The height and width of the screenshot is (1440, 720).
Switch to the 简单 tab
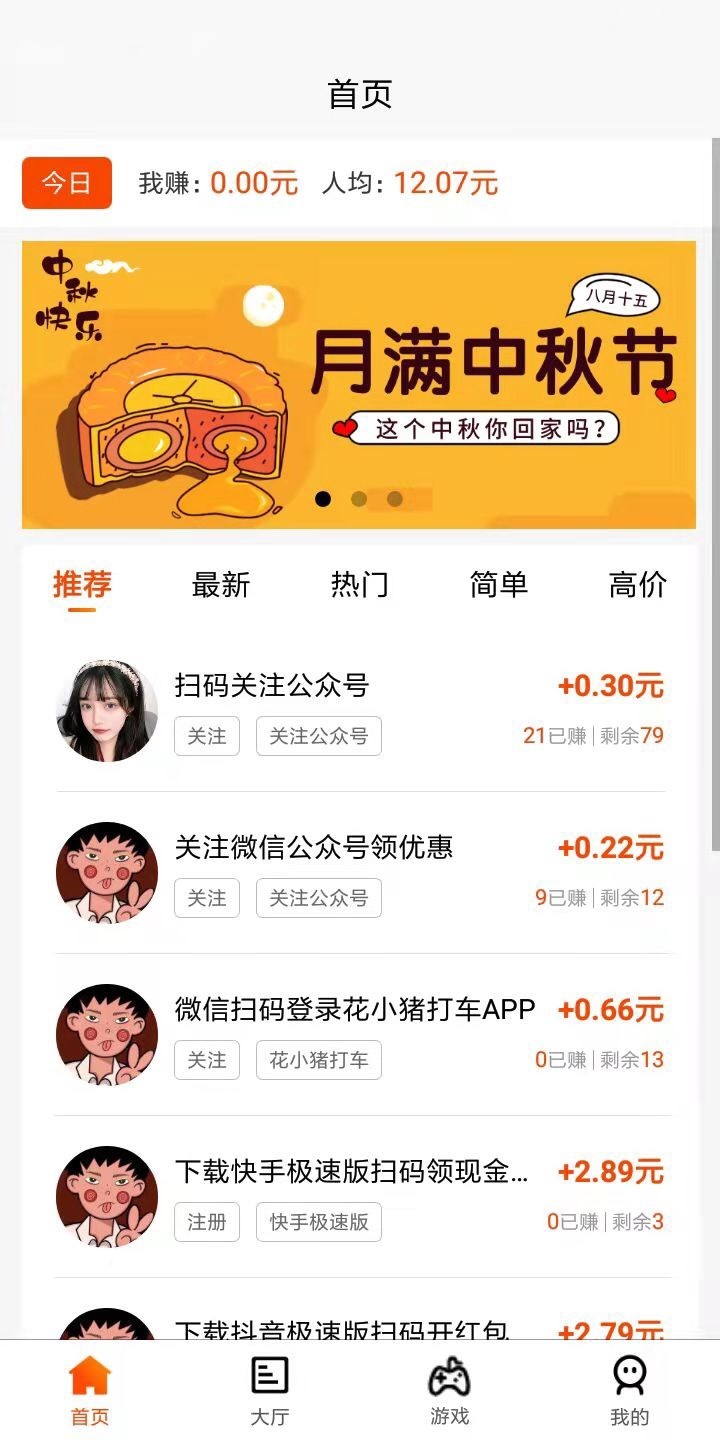tap(498, 585)
